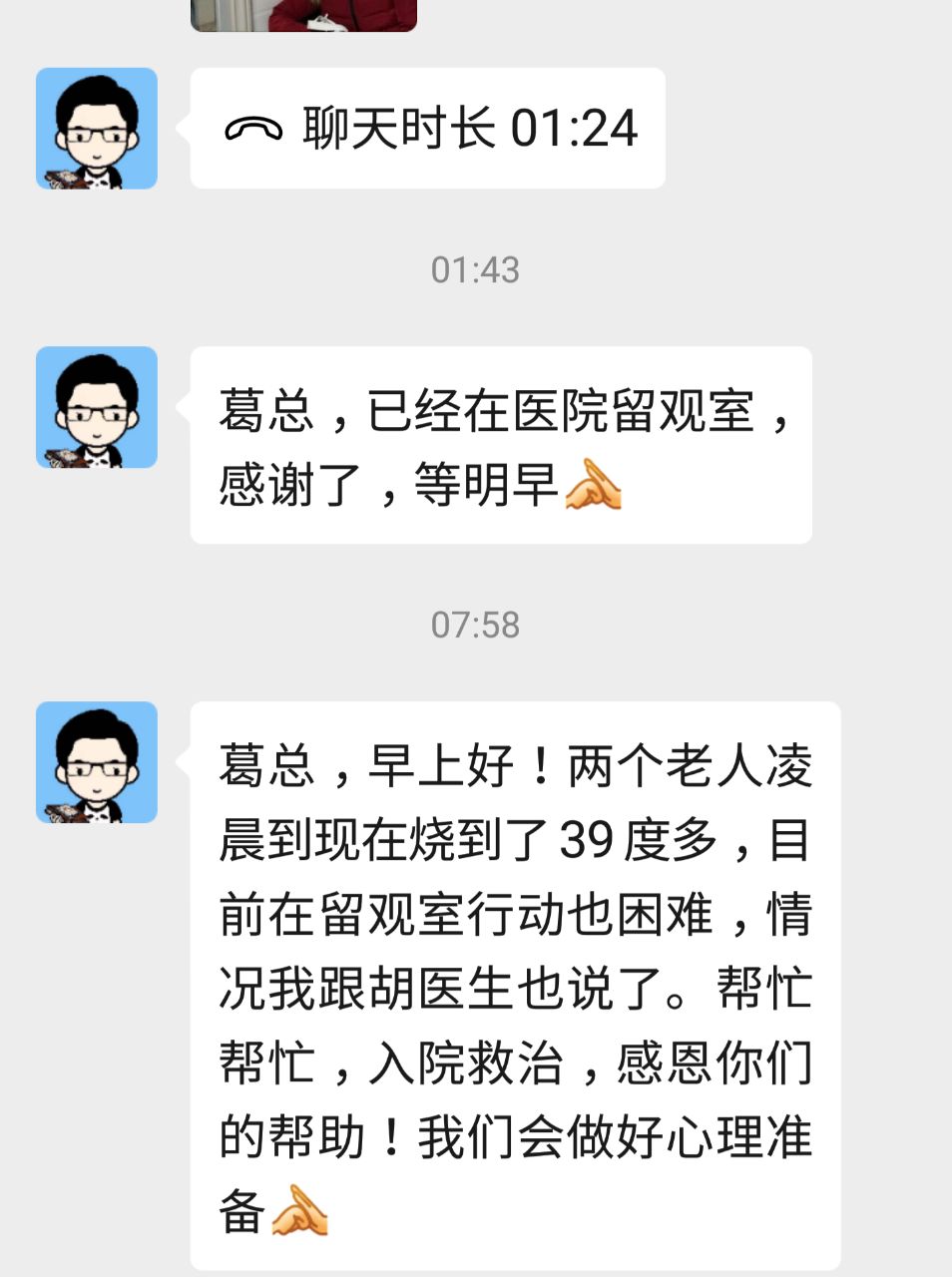952x1277 pixels.
Task: Tap the bubble tail of the call record message
Action: [x=182, y=128]
